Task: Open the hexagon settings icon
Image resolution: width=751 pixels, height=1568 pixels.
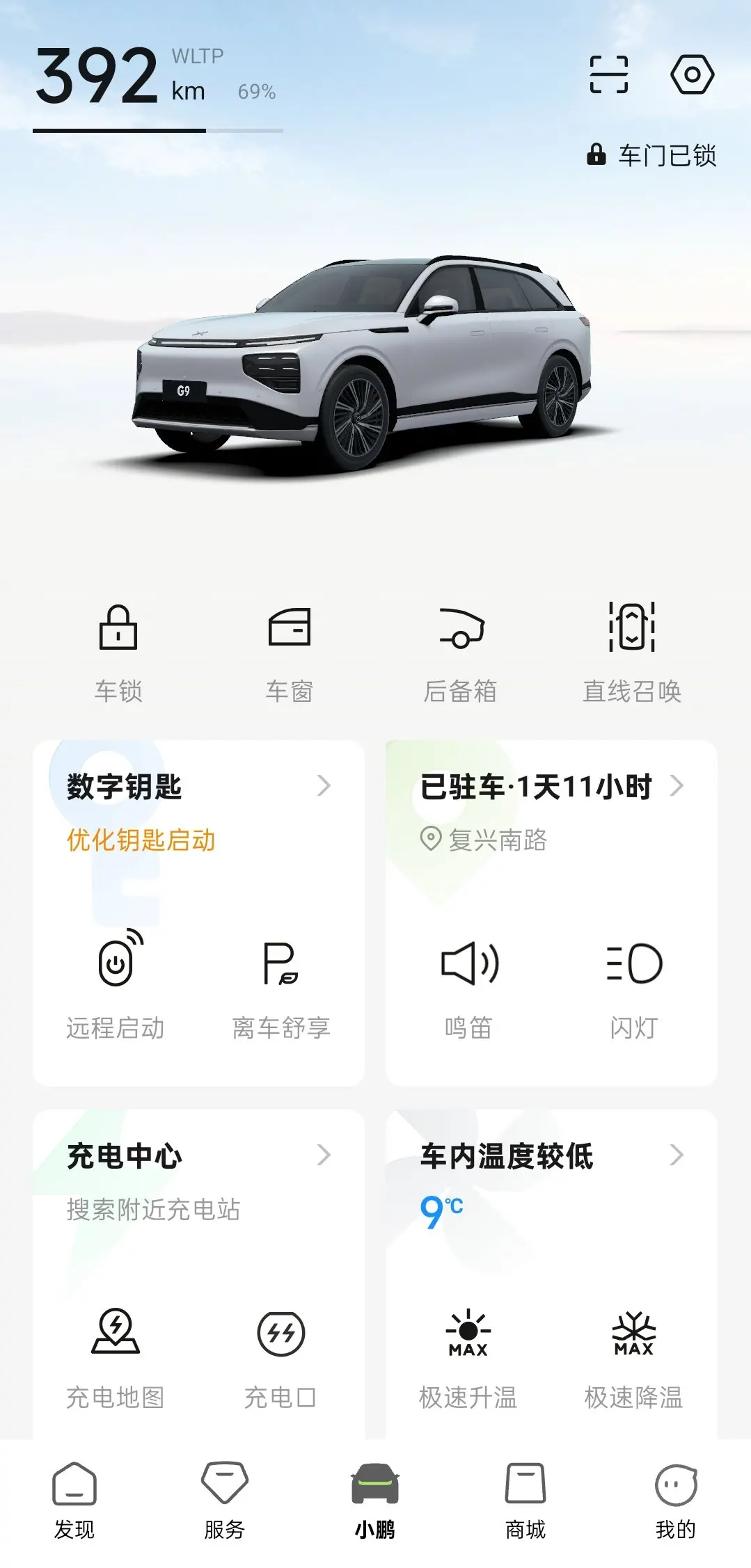Action: pos(692,74)
